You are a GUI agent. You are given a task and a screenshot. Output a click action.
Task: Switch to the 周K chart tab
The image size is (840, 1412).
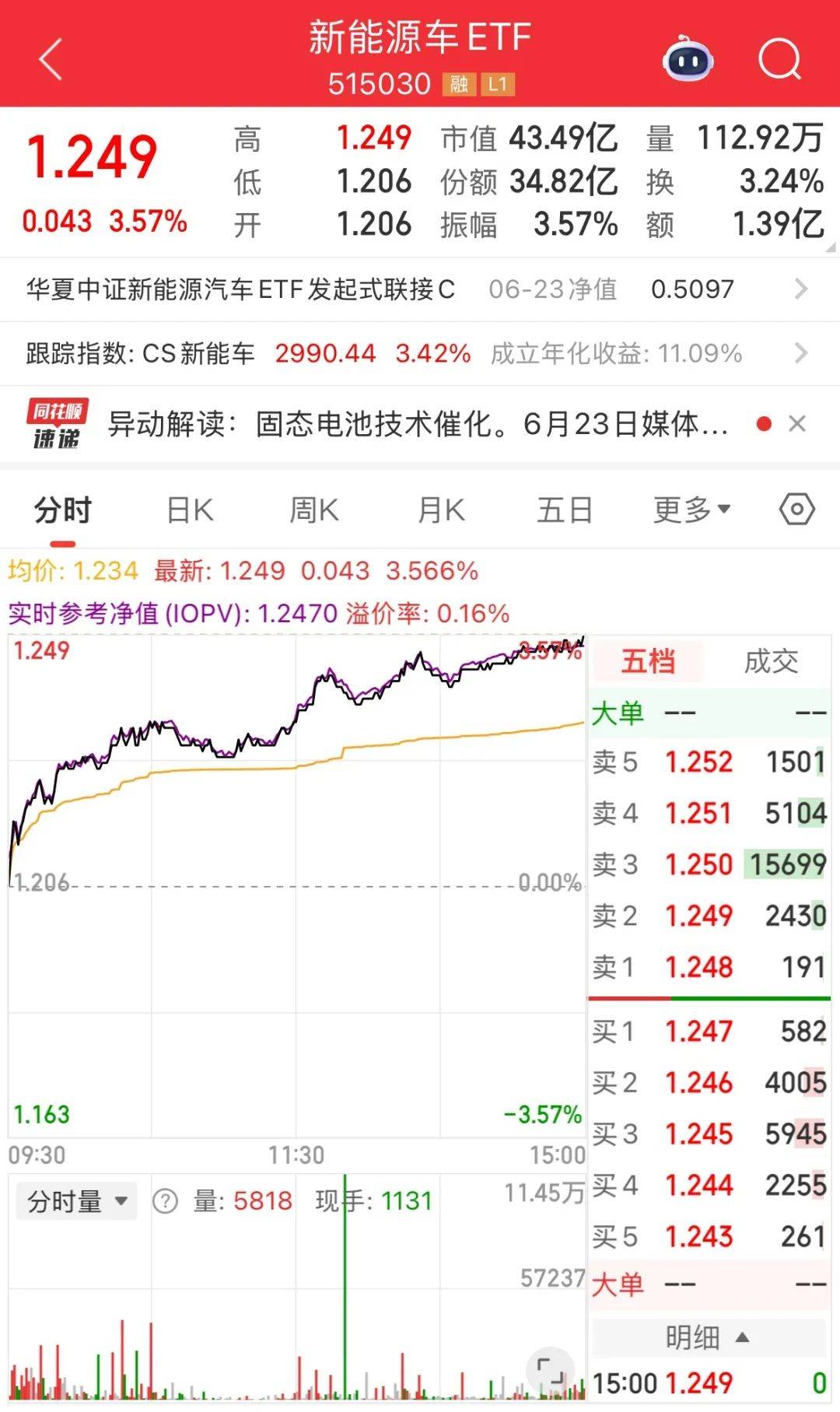coord(314,511)
